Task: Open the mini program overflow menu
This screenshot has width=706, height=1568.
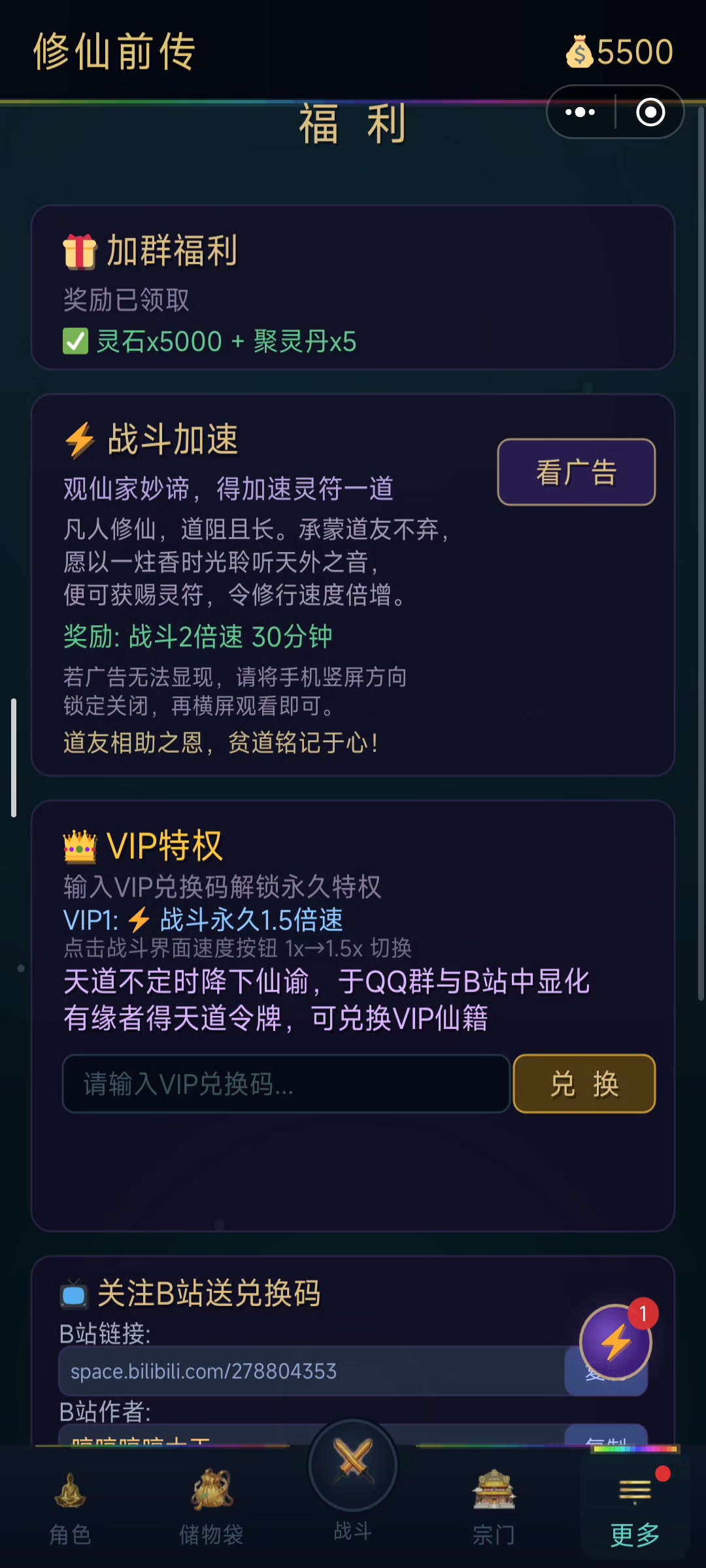Action: click(x=580, y=112)
